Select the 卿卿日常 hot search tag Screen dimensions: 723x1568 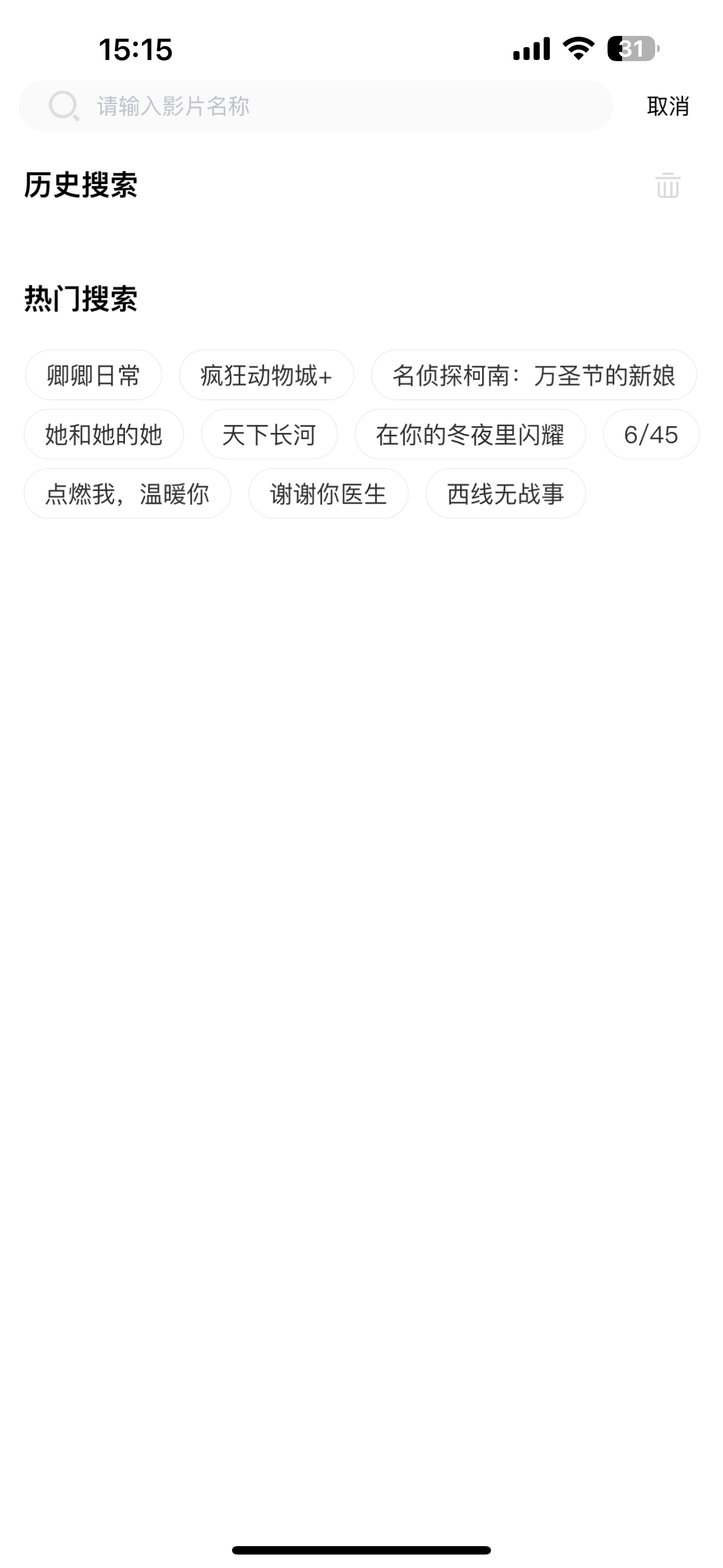click(x=93, y=376)
